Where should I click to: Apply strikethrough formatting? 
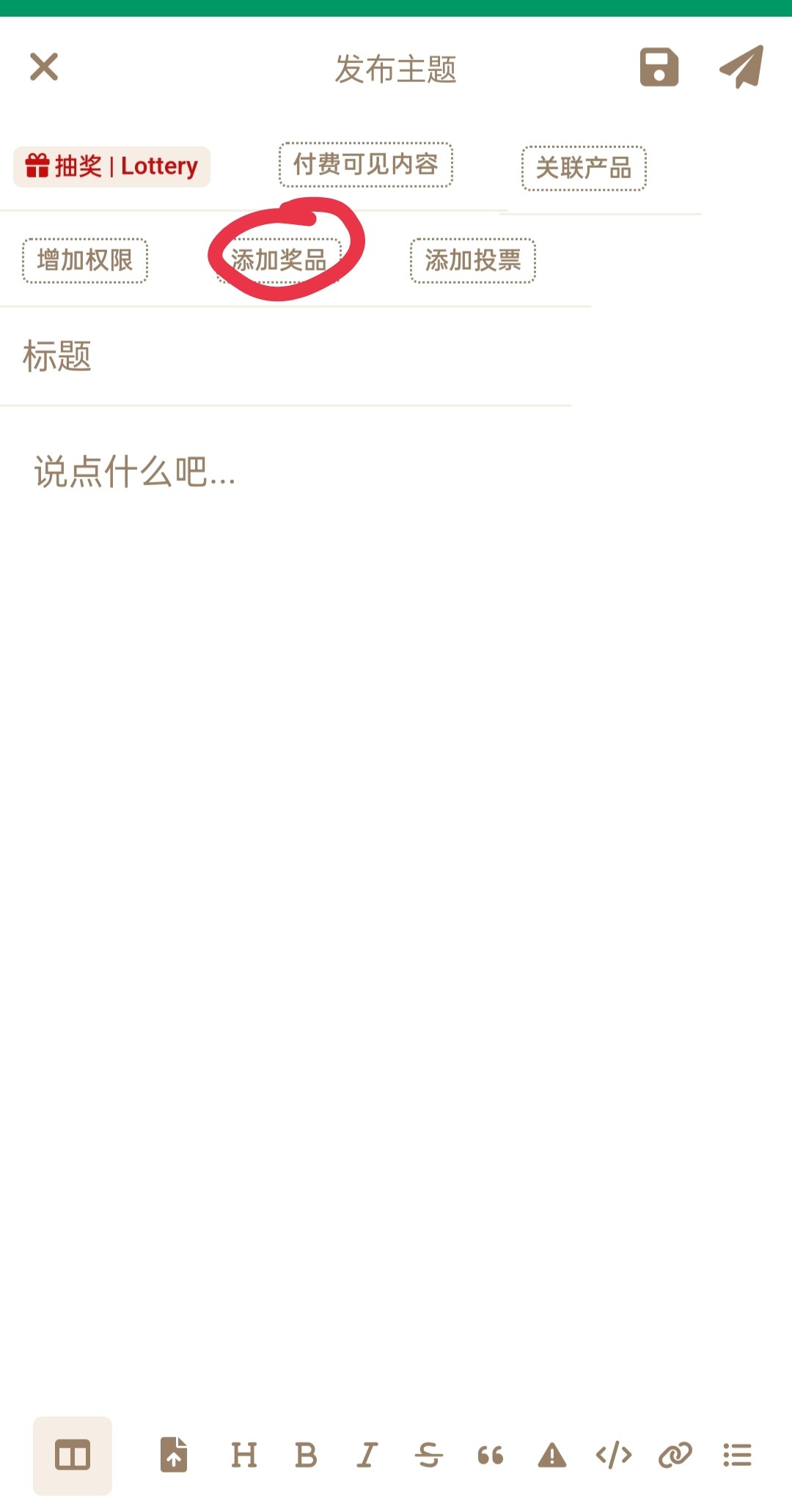[429, 1455]
